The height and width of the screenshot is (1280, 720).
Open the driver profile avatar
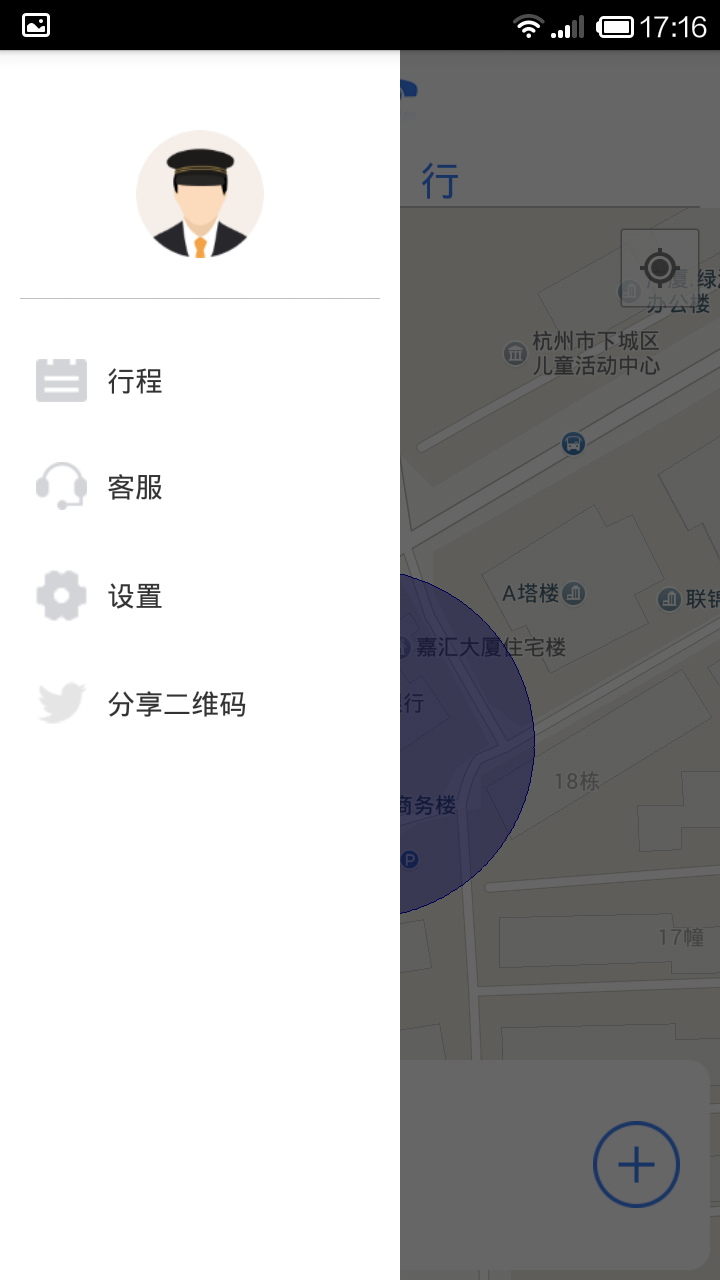[200, 194]
